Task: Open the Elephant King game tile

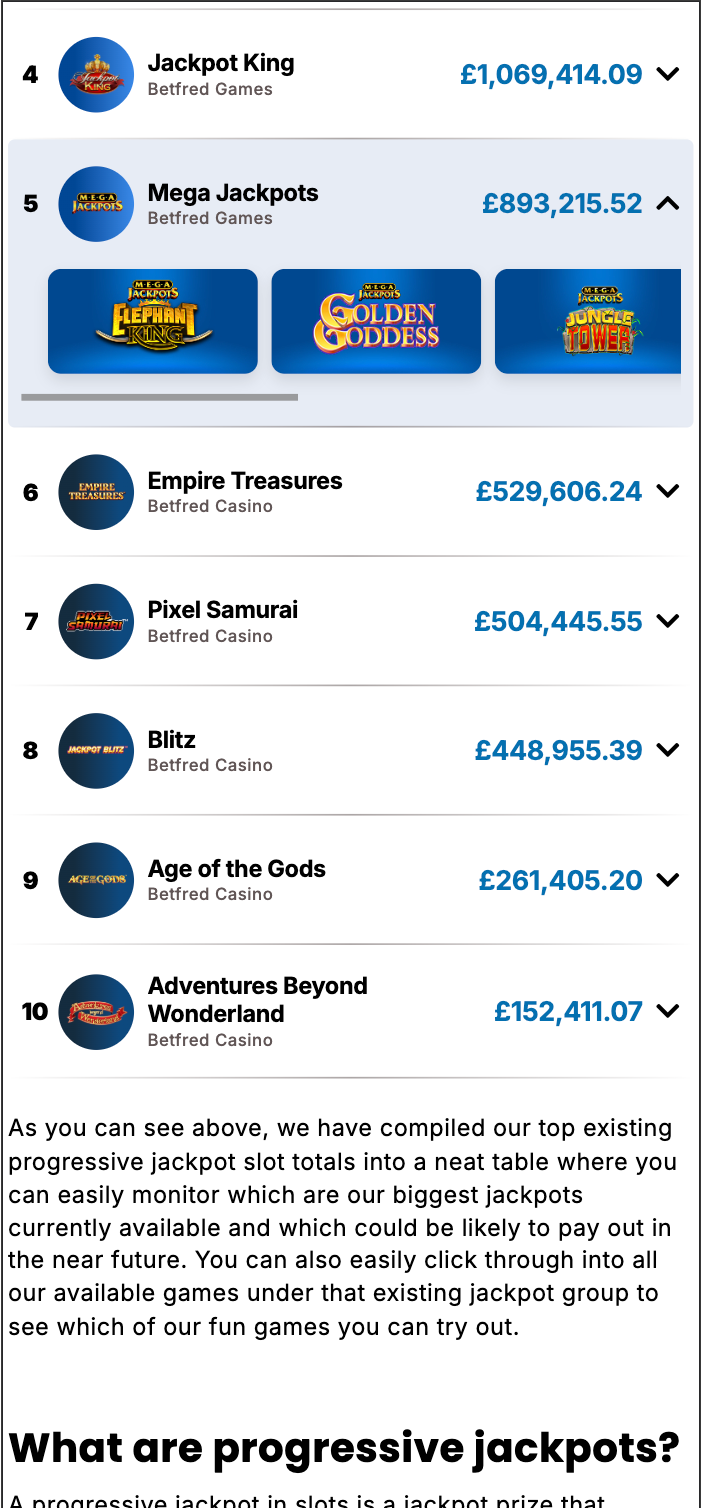Action: click(x=153, y=321)
